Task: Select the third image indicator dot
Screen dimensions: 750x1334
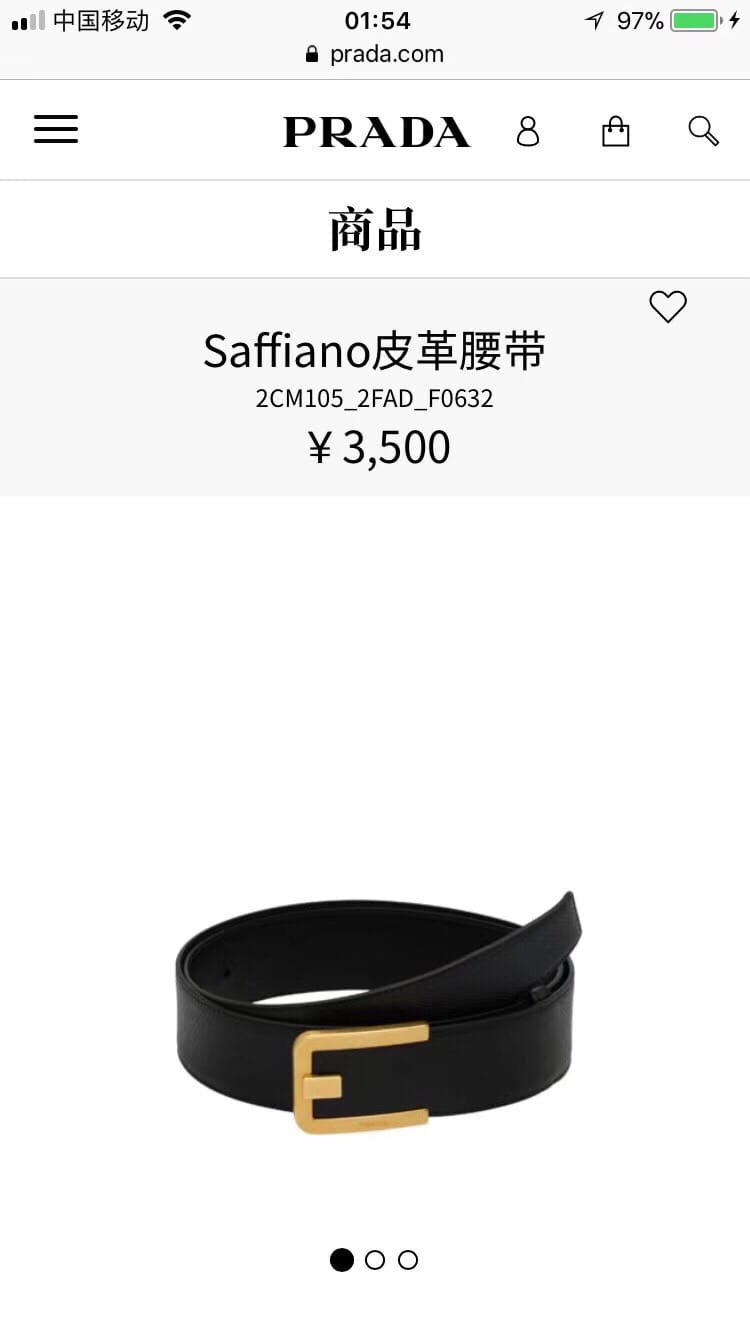Action: [408, 1260]
